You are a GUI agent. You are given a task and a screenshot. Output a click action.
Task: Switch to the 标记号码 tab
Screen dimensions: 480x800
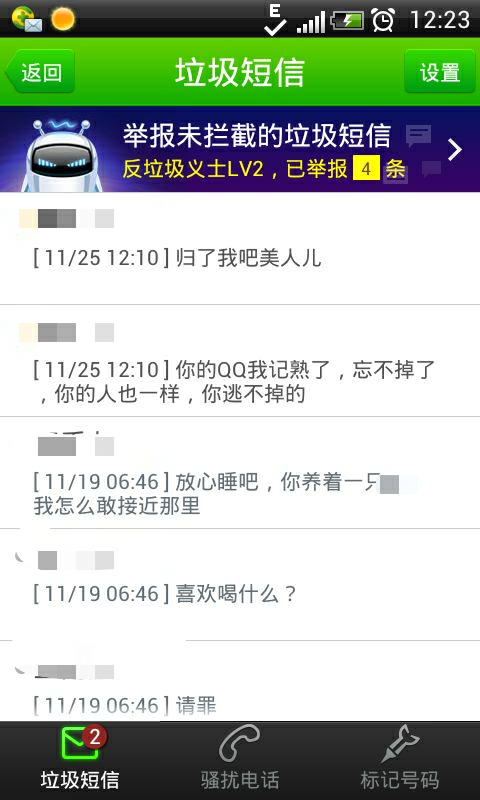coord(400,760)
